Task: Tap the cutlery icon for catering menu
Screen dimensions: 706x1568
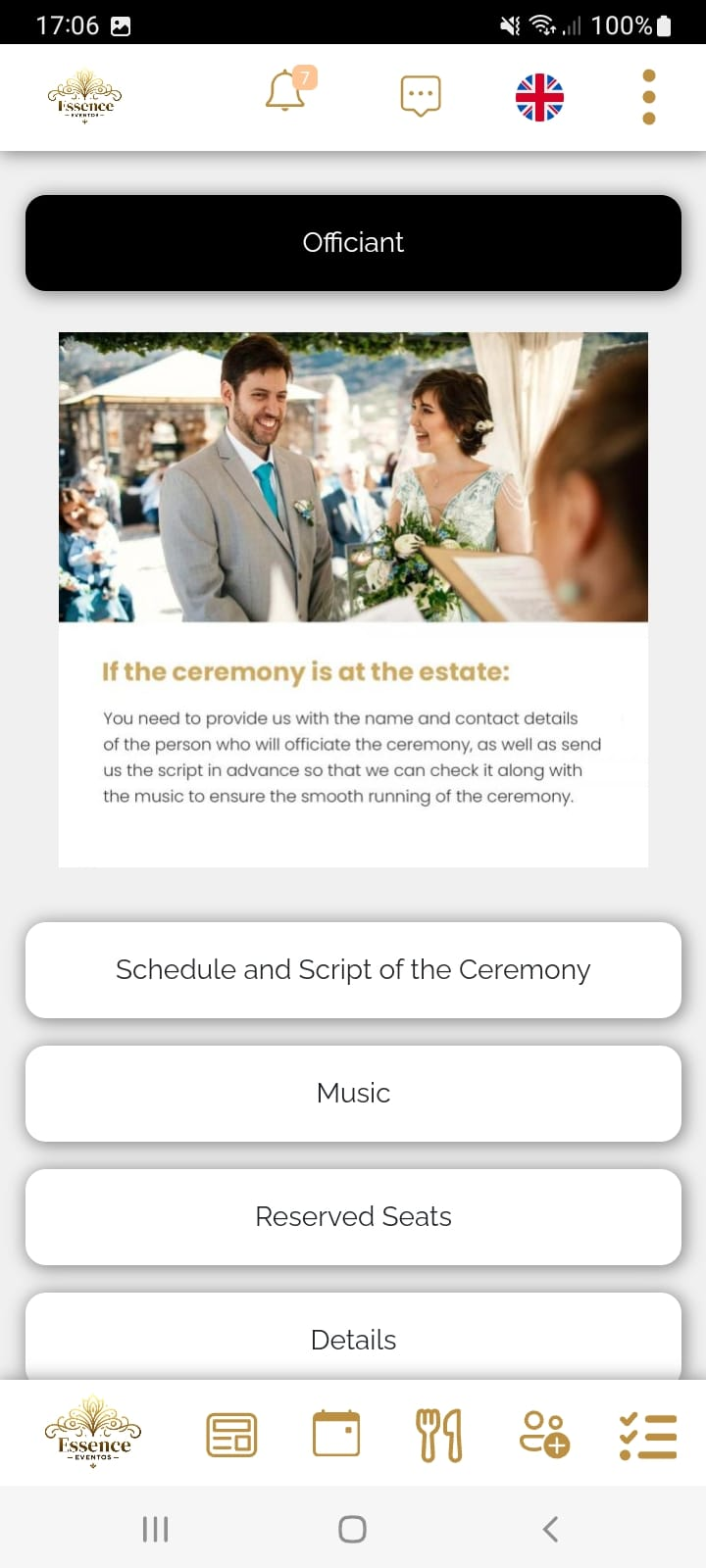Action: [x=440, y=1433]
